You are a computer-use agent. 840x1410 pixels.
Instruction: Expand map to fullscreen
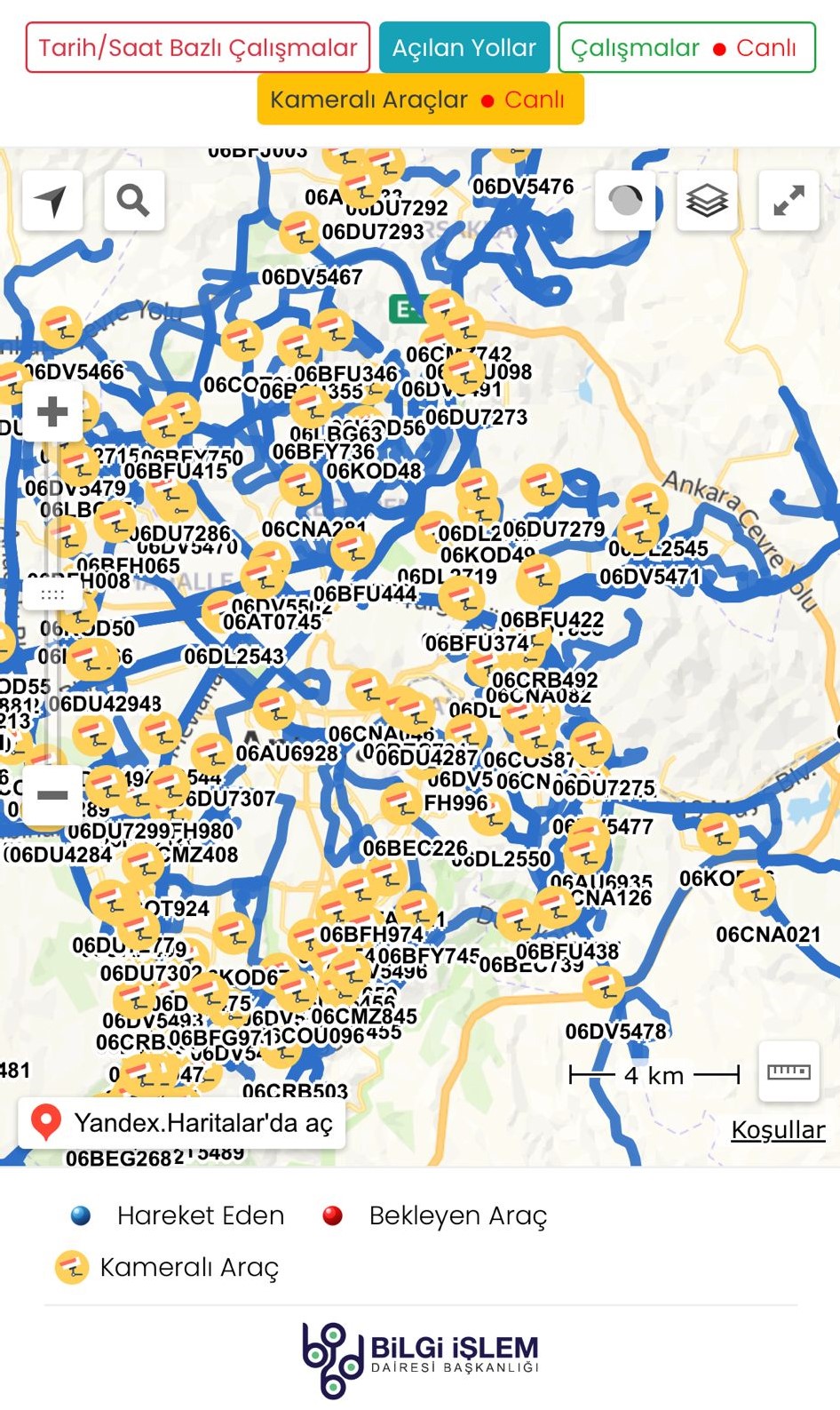788,201
